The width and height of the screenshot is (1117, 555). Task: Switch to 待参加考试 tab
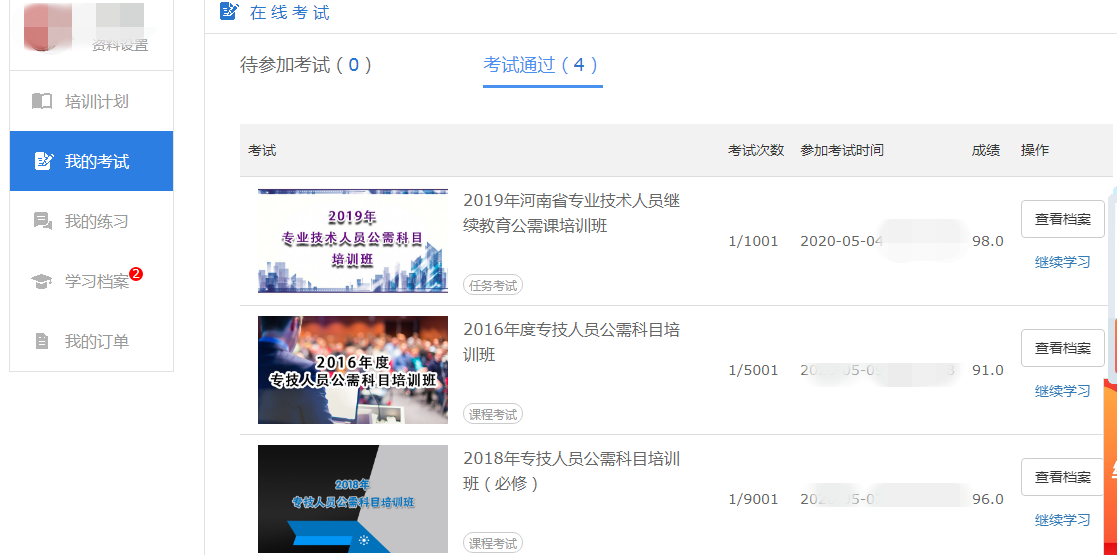(x=306, y=65)
